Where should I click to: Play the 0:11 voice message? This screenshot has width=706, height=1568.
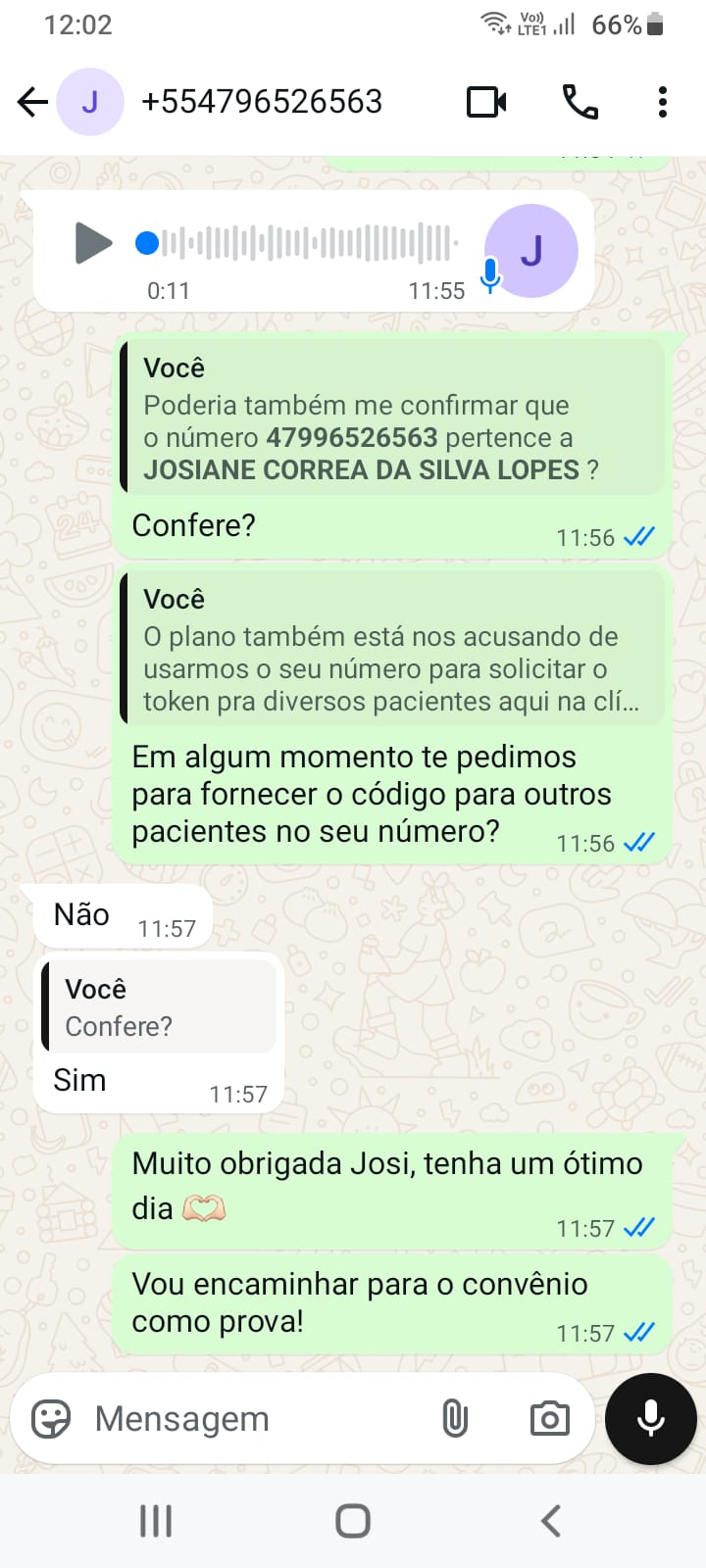coord(93,243)
